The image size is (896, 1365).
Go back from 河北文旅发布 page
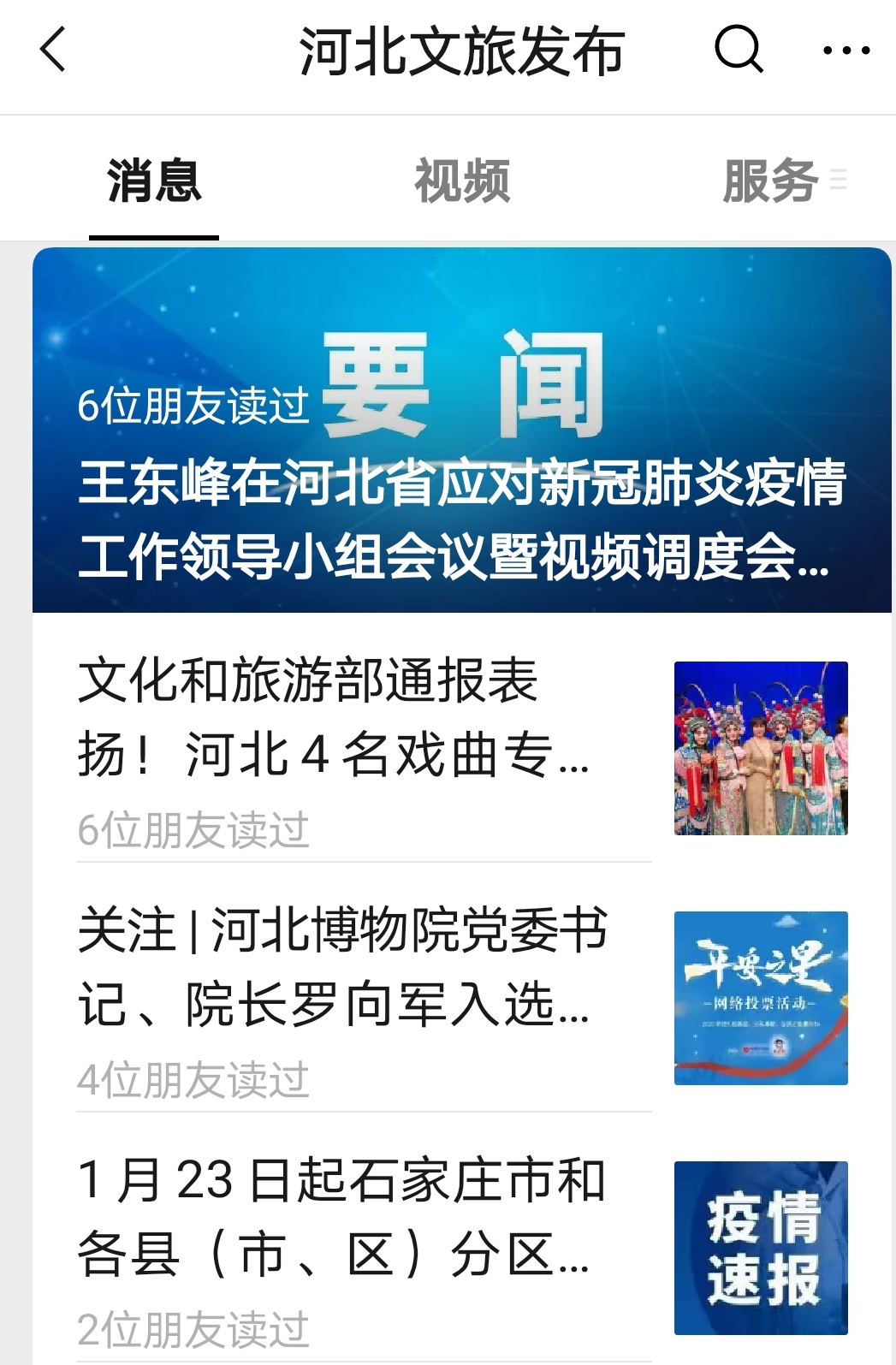coord(53,50)
